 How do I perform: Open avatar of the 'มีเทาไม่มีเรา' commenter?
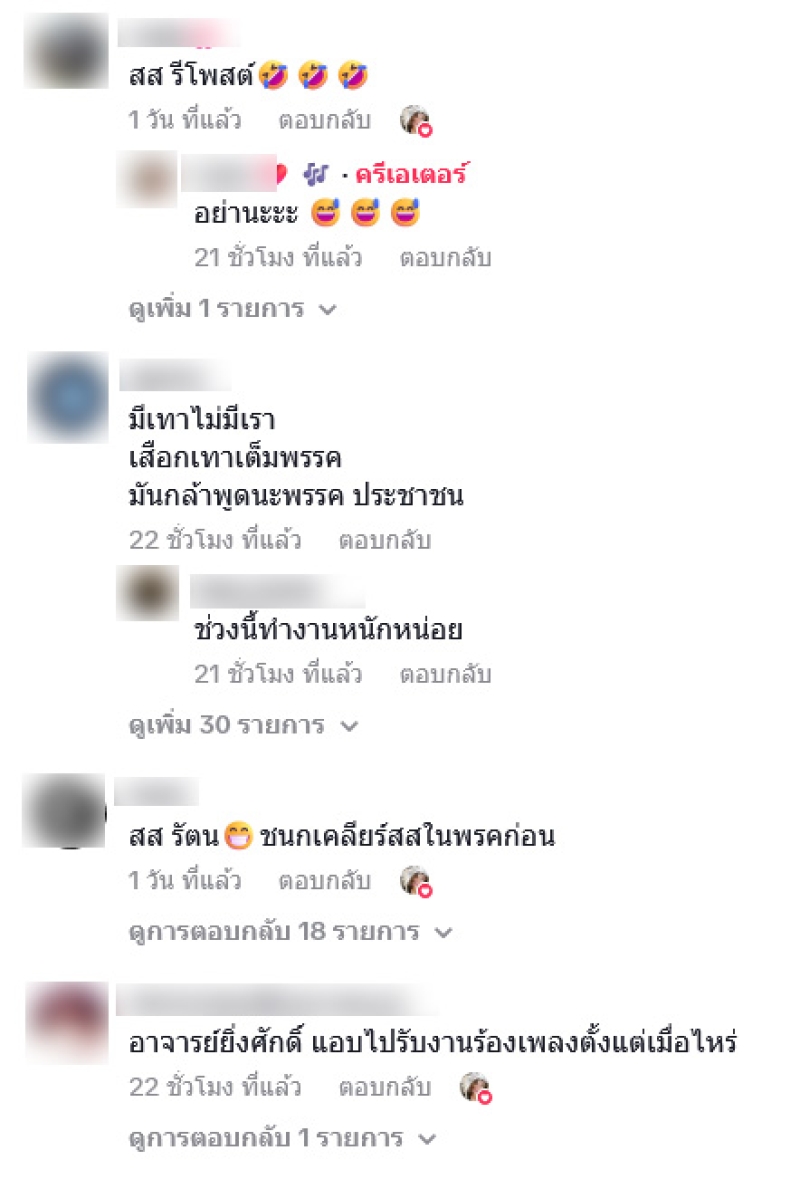tap(67, 397)
